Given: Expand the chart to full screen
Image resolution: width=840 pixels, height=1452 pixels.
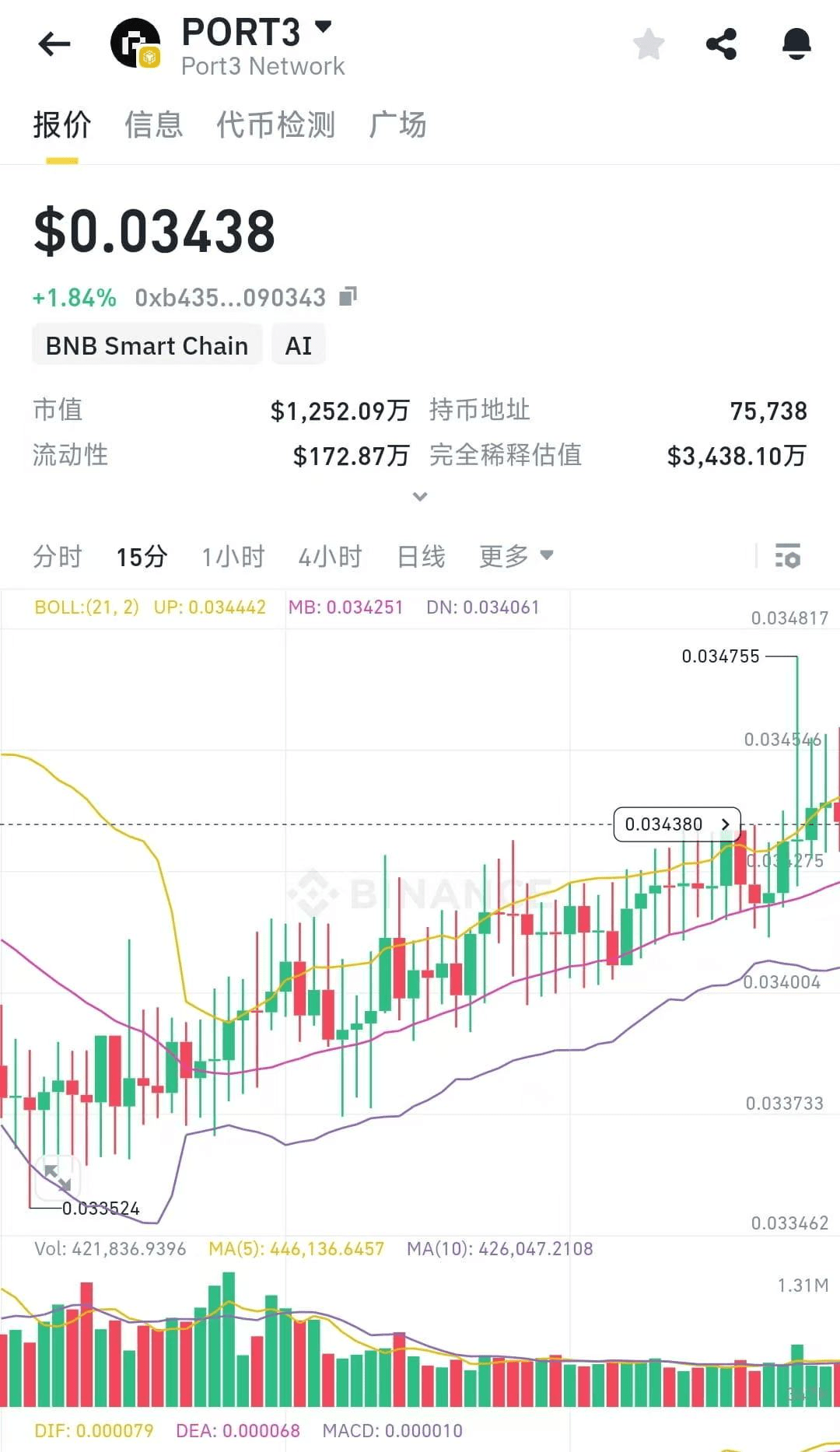Looking at the screenshot, I should (x=58, y=1177).
